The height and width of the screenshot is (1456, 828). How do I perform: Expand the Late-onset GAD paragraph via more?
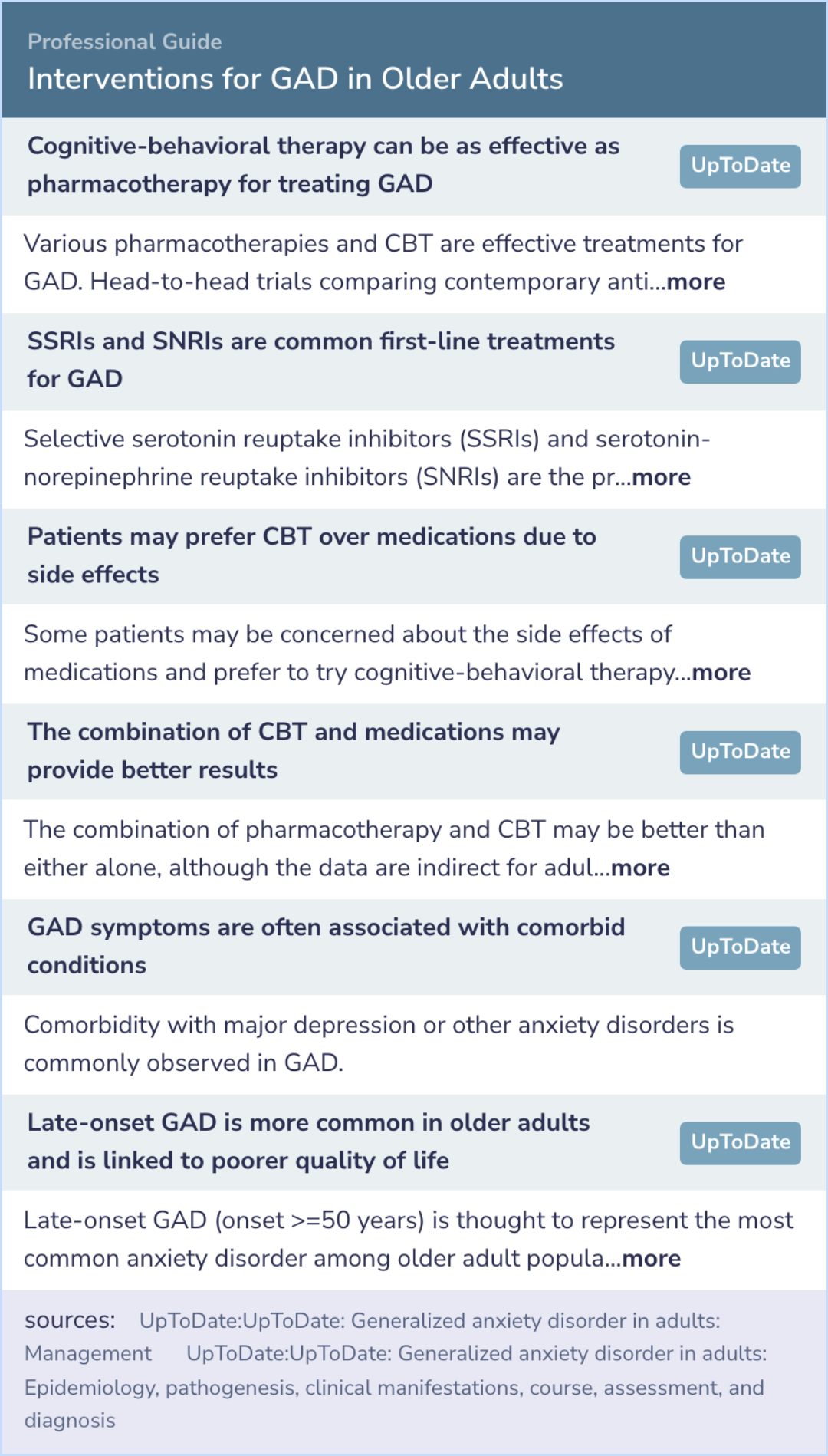(651, 1259)
